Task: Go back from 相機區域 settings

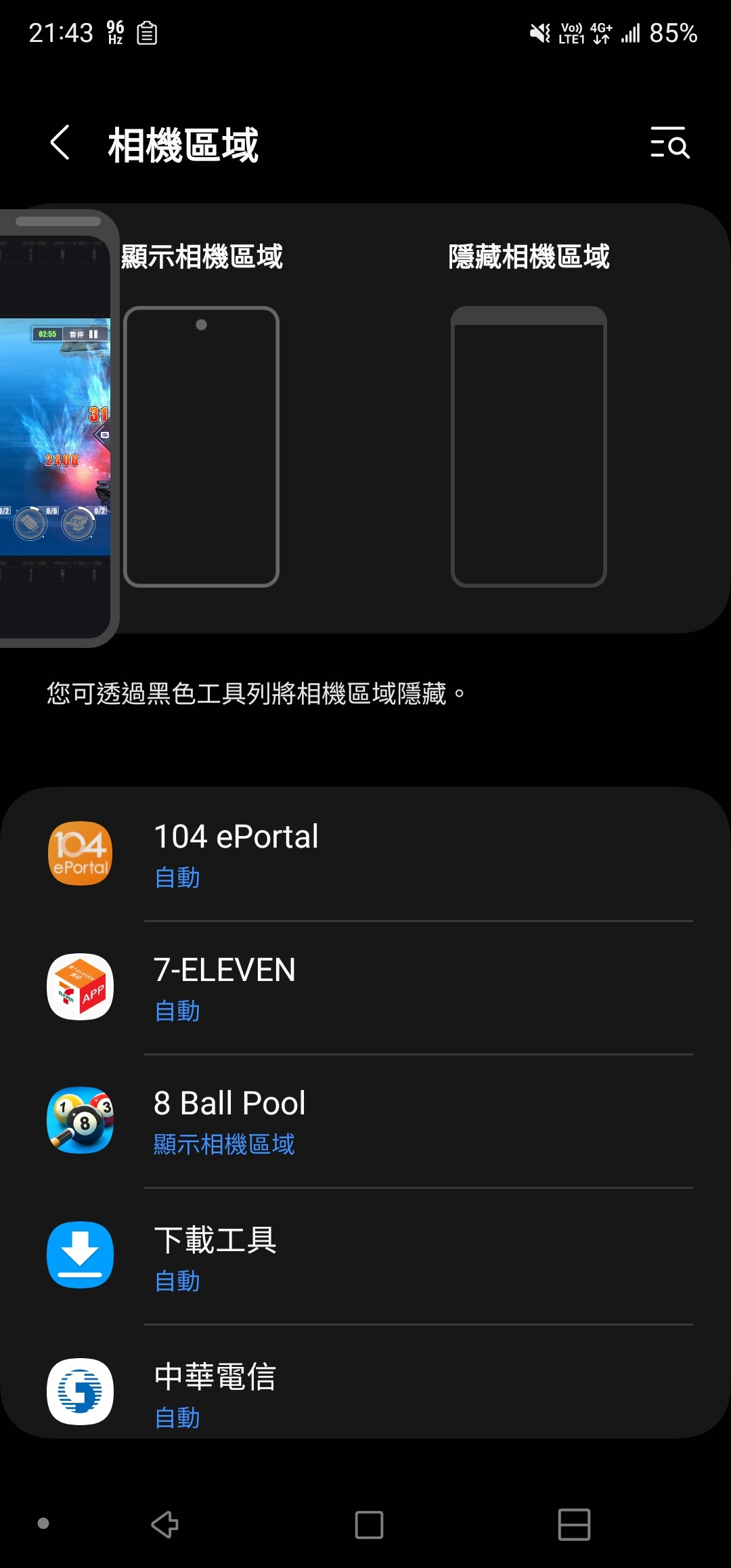Action: coord(60,143)
